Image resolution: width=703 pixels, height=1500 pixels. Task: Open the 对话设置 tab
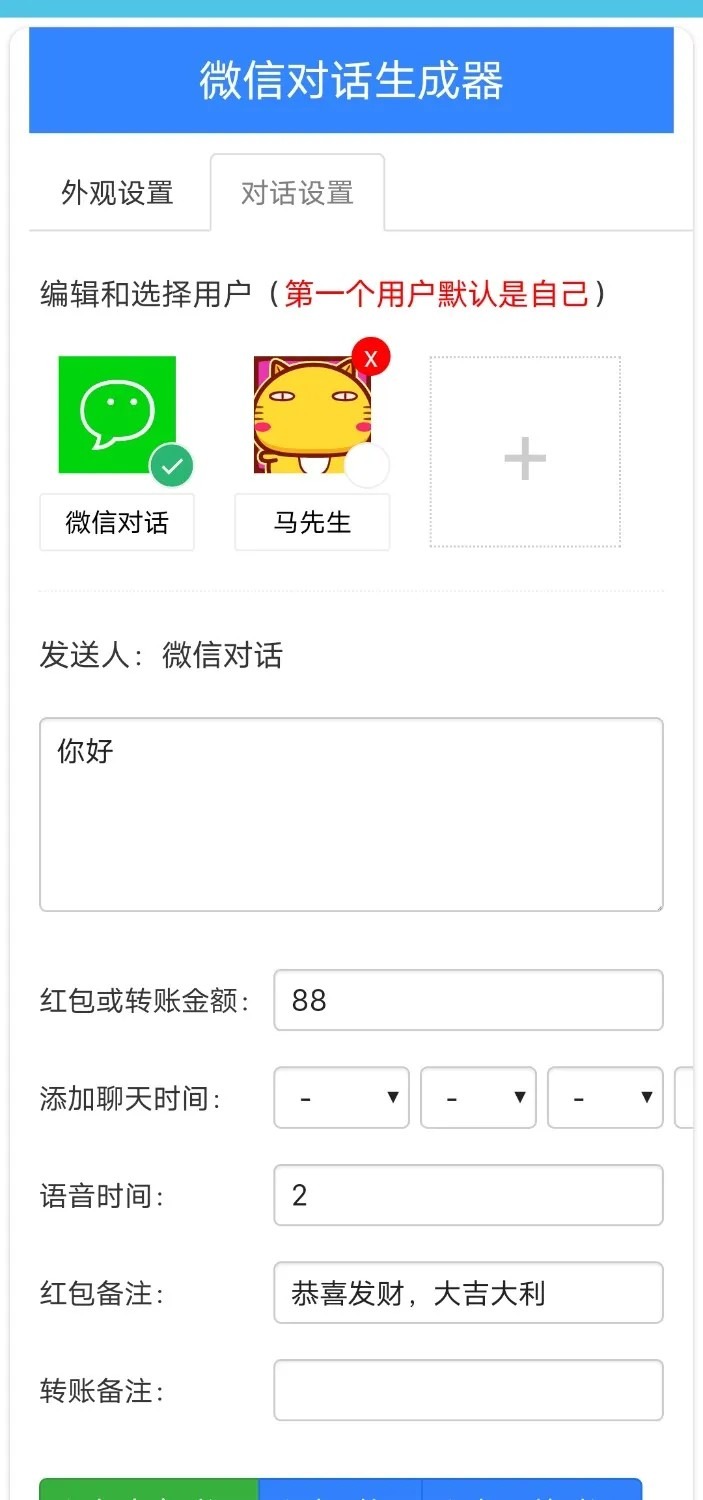[x=297, y=193]
